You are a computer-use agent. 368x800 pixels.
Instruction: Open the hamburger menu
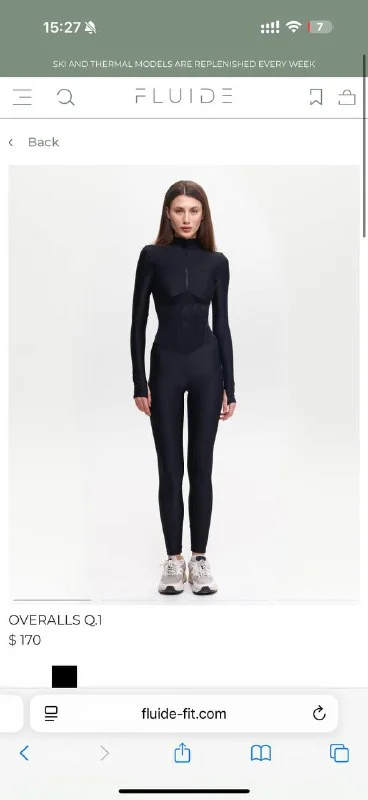(22, 97)
